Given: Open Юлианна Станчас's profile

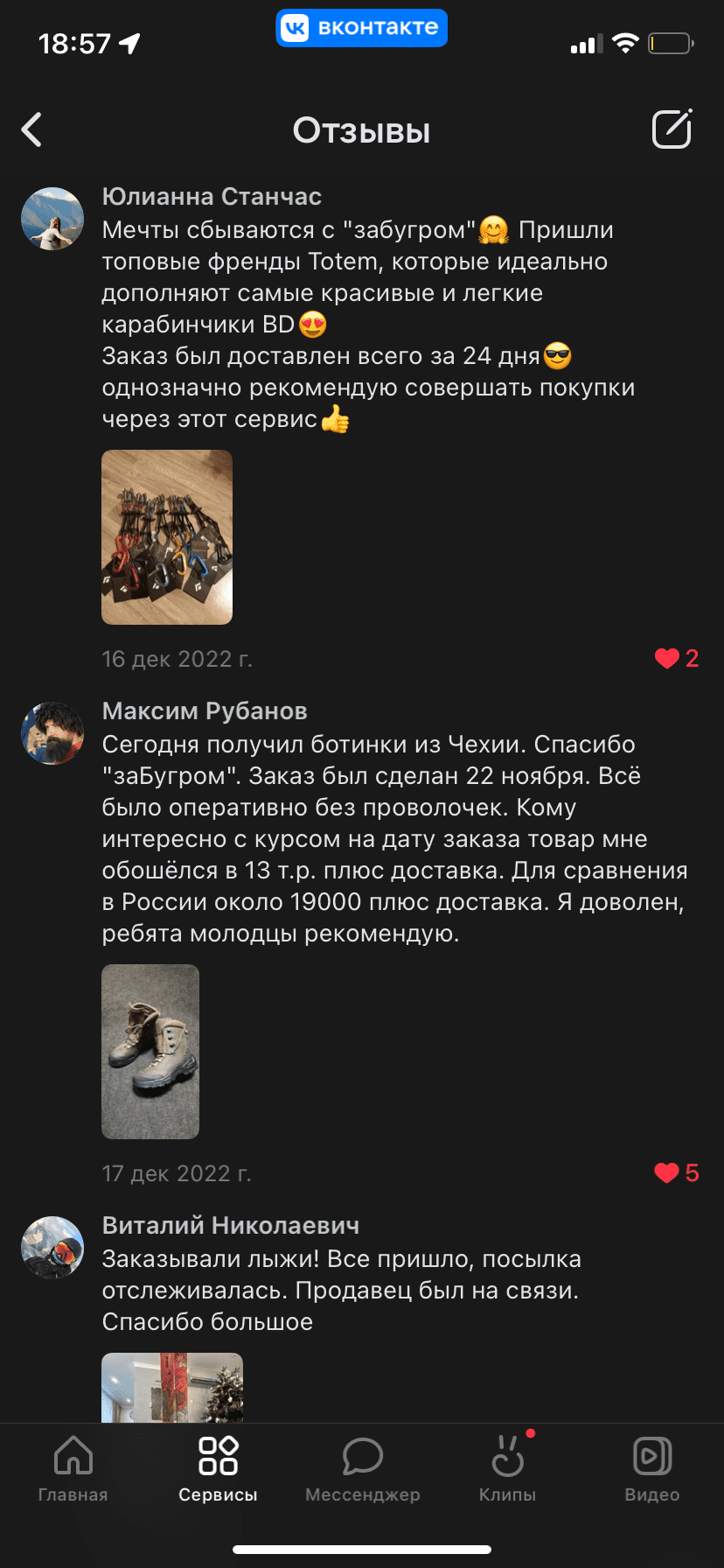Looking at the screenshot, I should click(52, 218).
